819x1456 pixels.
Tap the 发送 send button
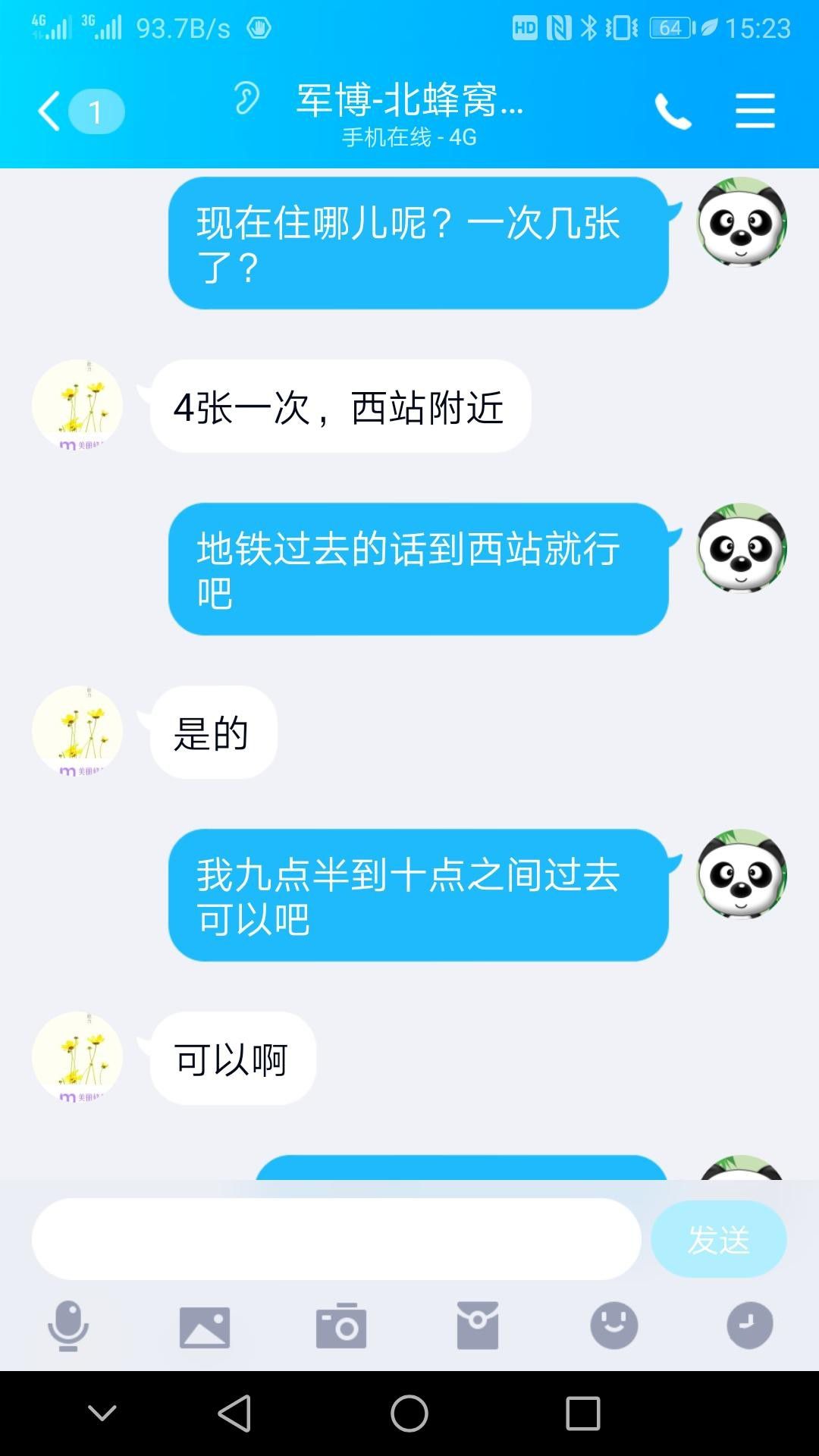(x=718, y=1239)
